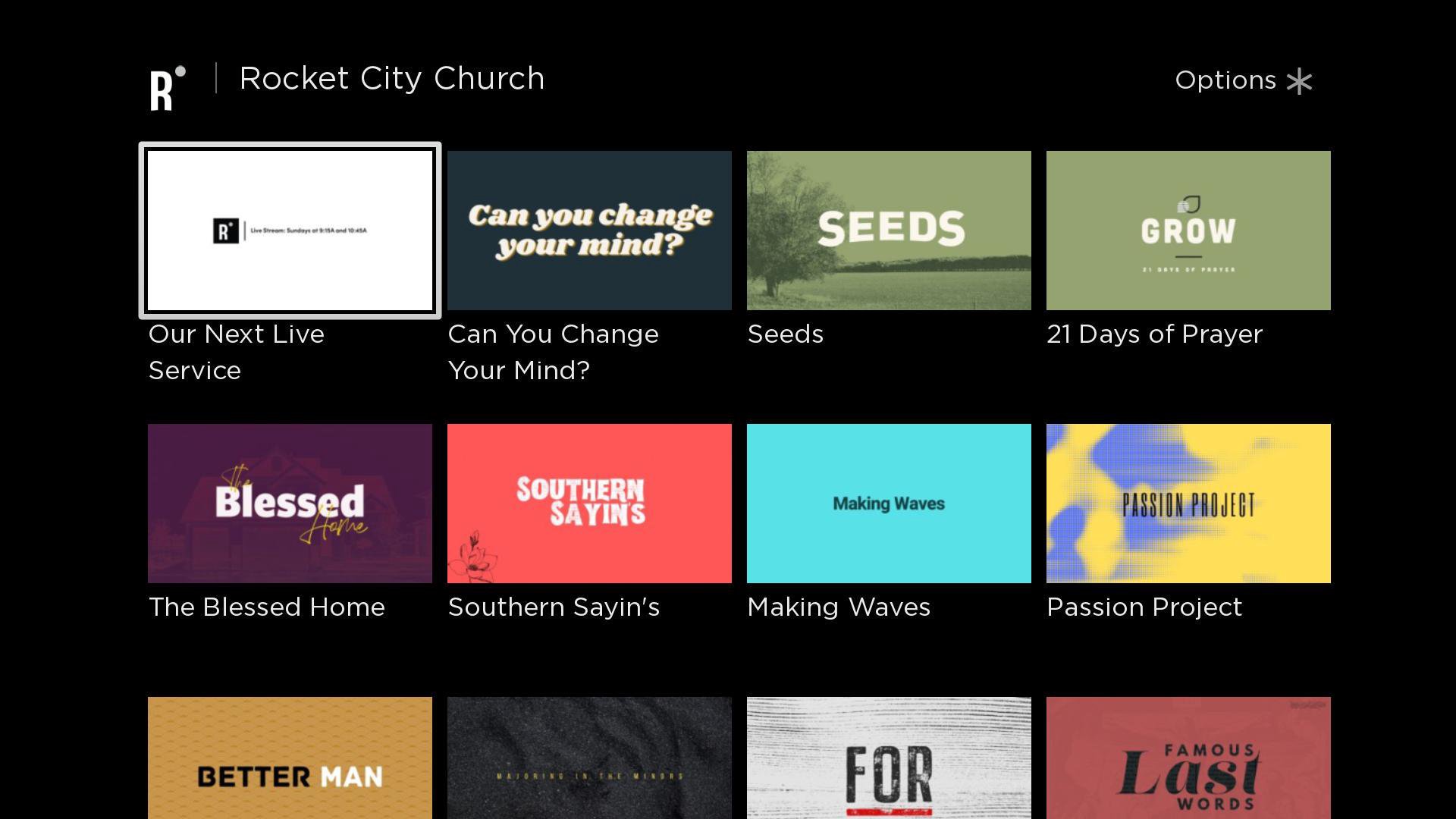
Task: Open the 21 Days of Prayer series
Action: pos(1188,231)
